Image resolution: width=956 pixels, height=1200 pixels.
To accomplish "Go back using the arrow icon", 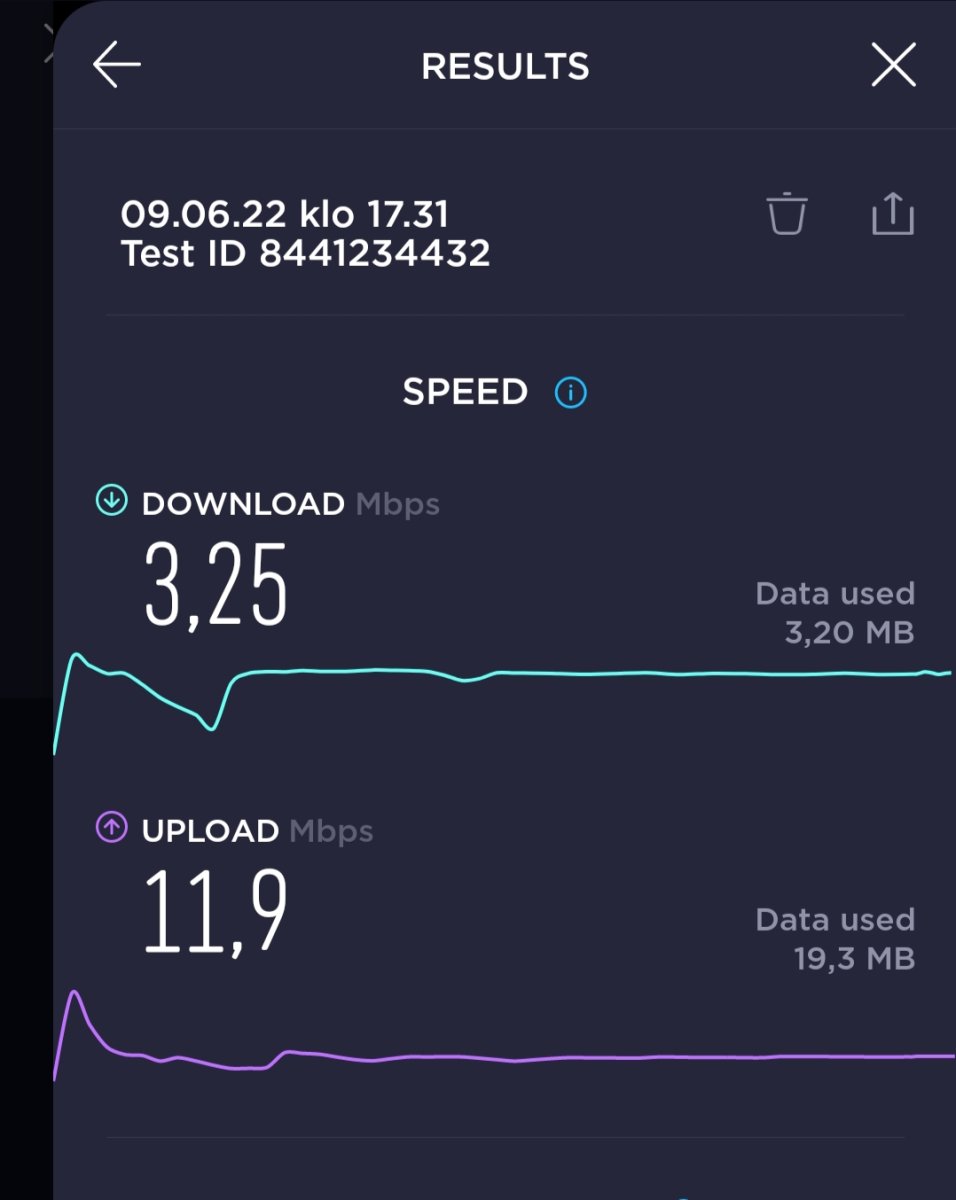I will point(117,66).
